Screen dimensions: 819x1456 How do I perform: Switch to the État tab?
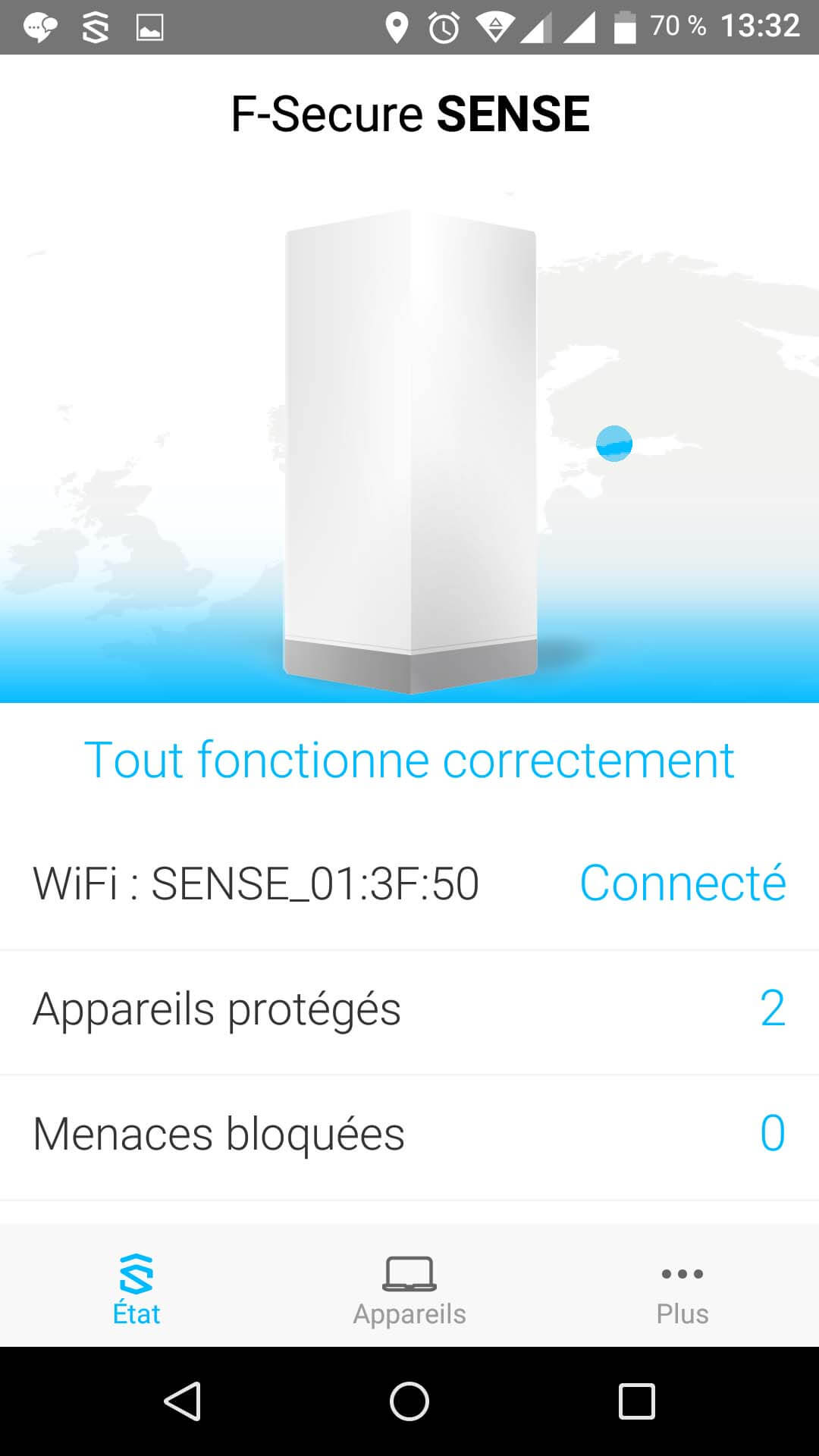click(136, 1289)
